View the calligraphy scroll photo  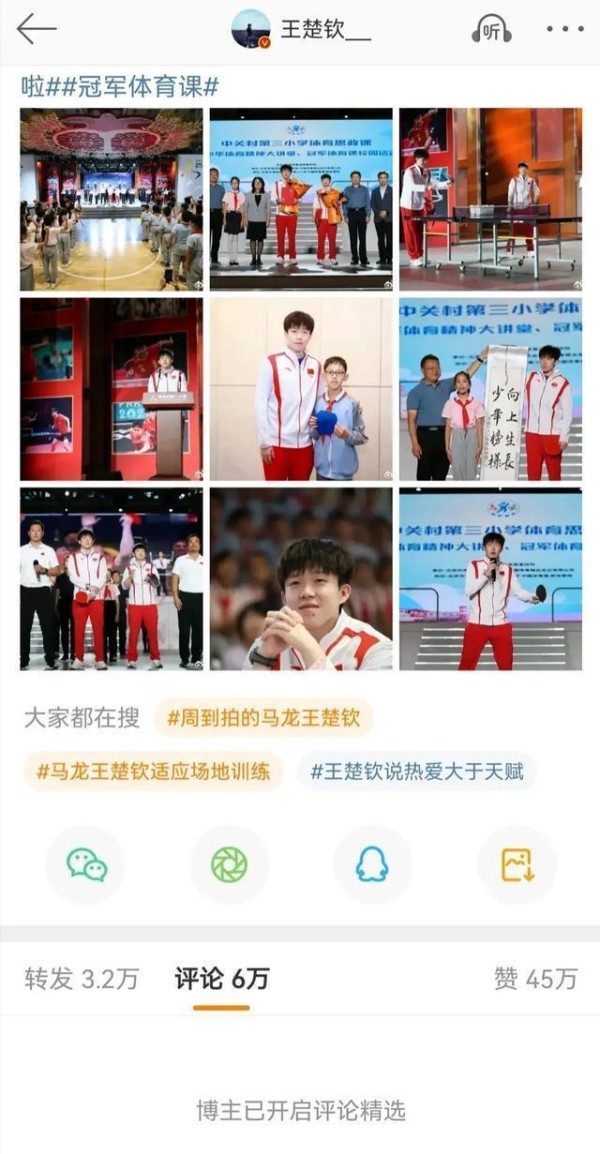tap(490, 389)
